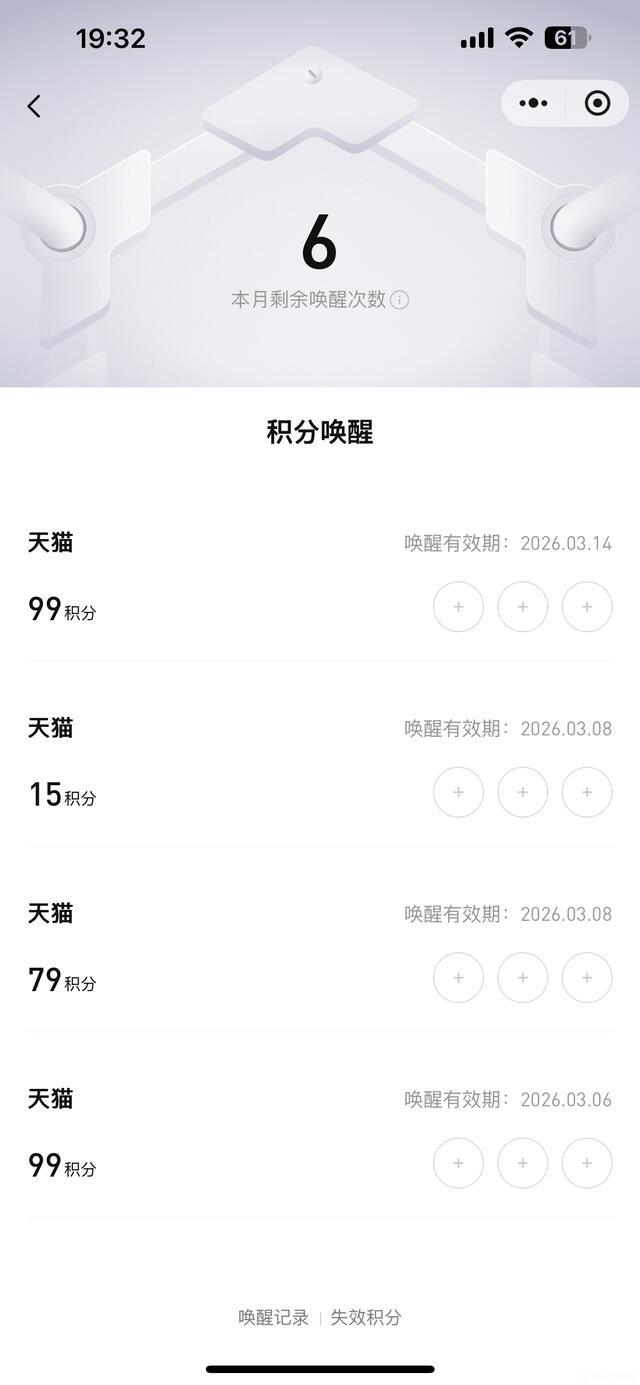640x1385 pixels.
Task: Tap last plus in the 2026.03.06 天猫 row
Action: coord(587,1163)
